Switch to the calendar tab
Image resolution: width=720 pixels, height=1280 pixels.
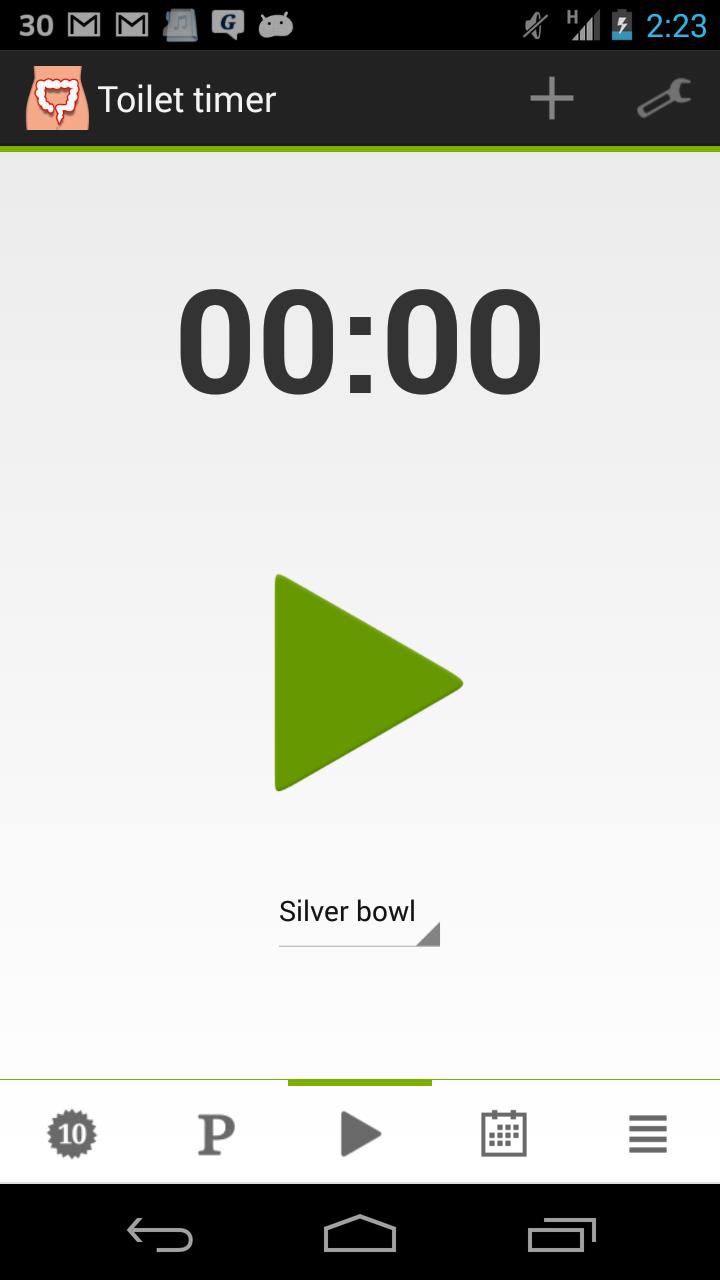(504, 1134)
